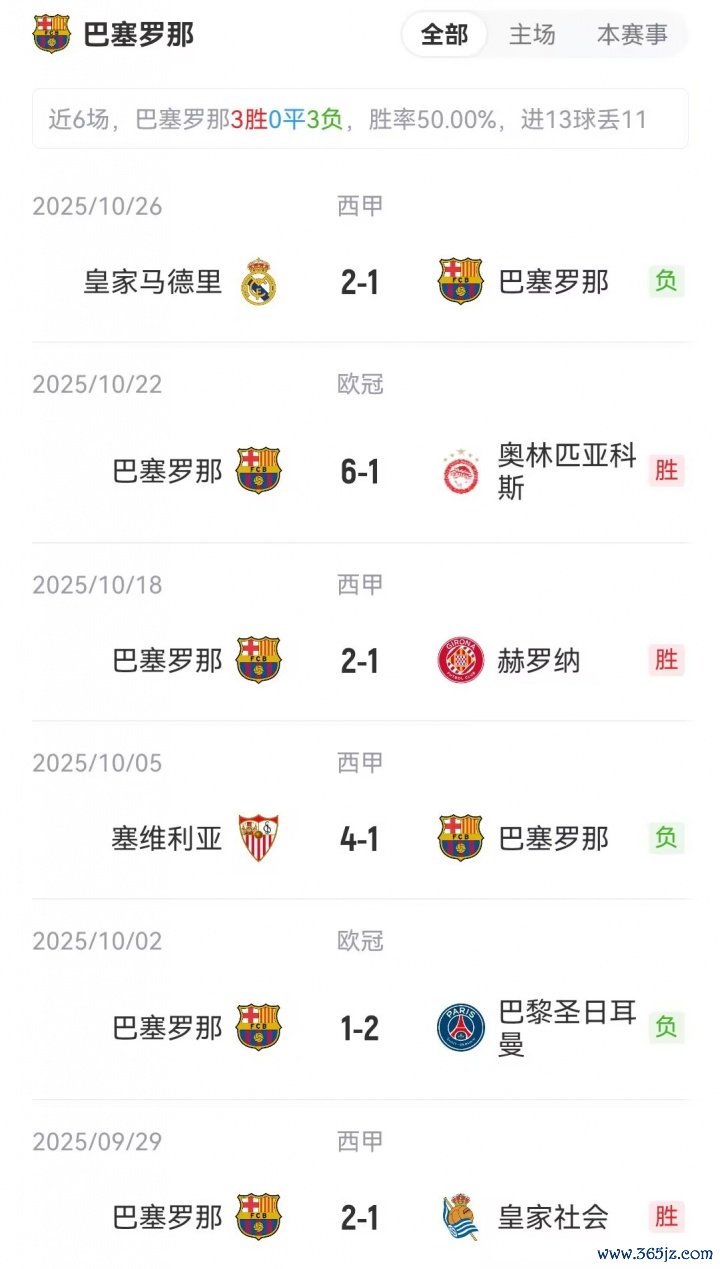Screen dimensions: 720x1269
Task: Select the 本赛事 filter tab
Action: [x=632, y=35]
